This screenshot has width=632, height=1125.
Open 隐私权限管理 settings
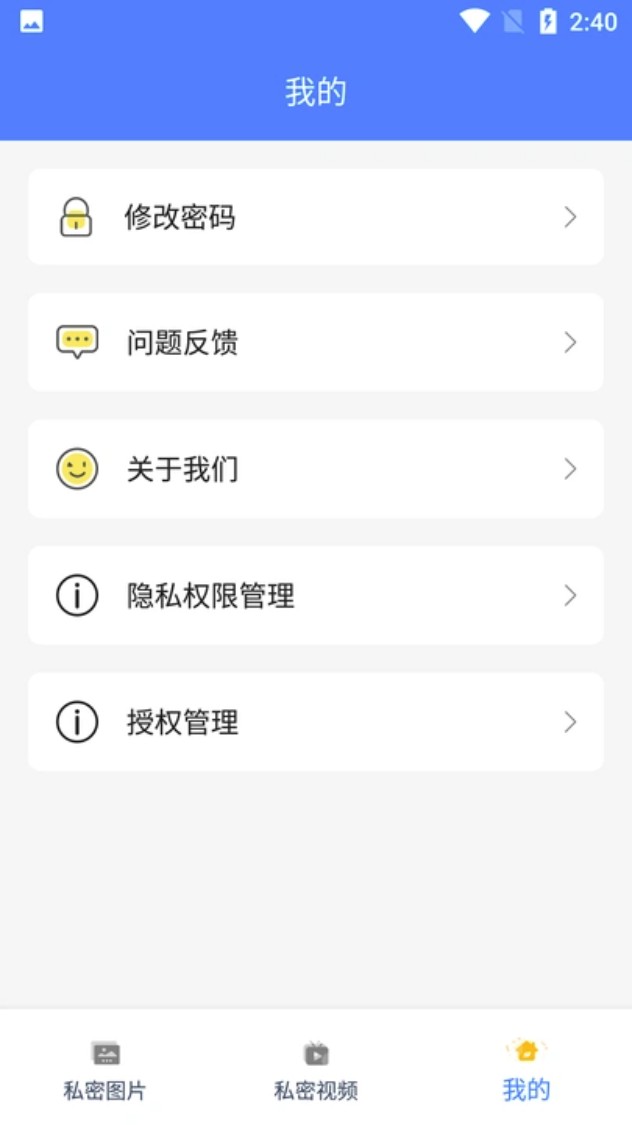315,596
